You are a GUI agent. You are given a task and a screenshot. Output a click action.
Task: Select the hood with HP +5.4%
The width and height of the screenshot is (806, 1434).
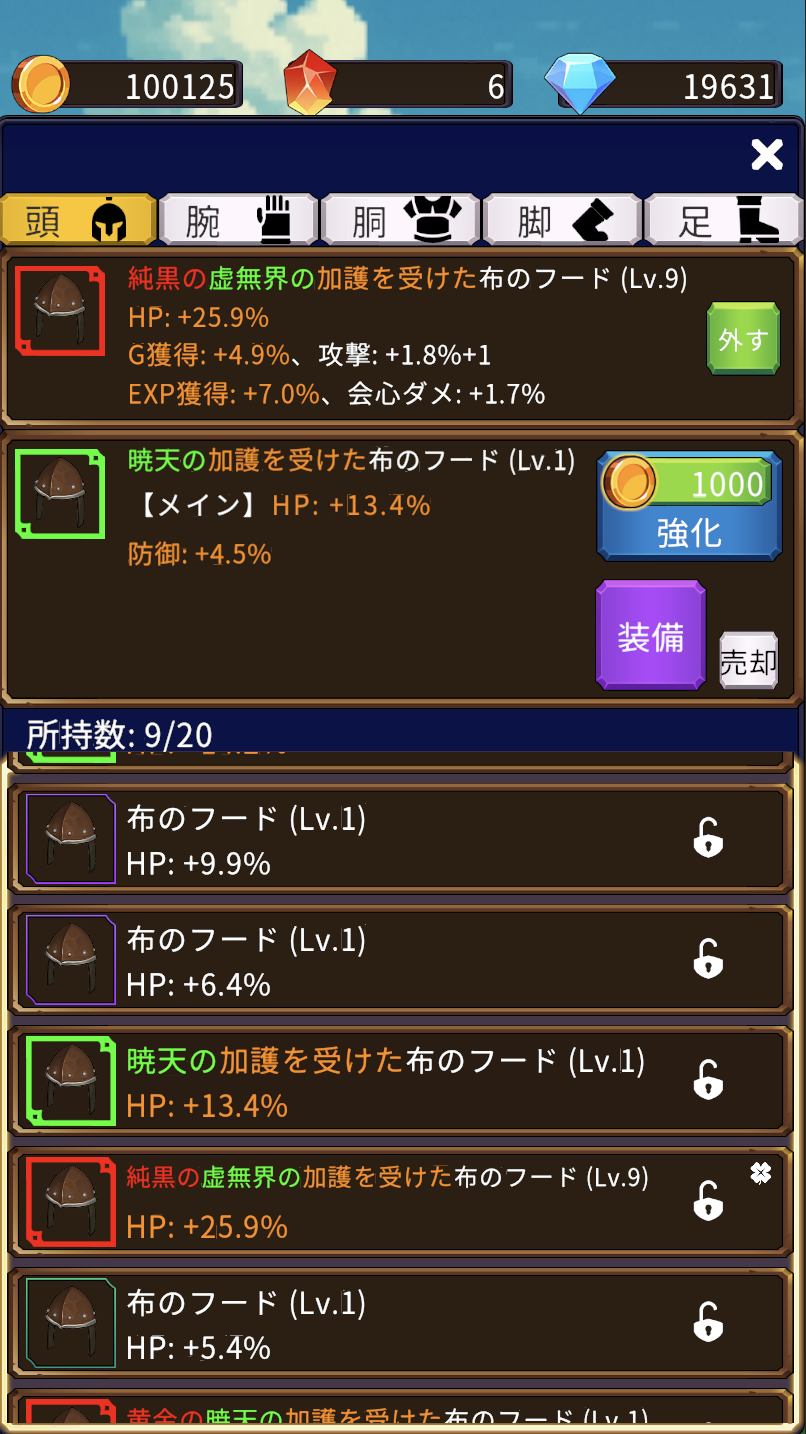point(350,1324)
